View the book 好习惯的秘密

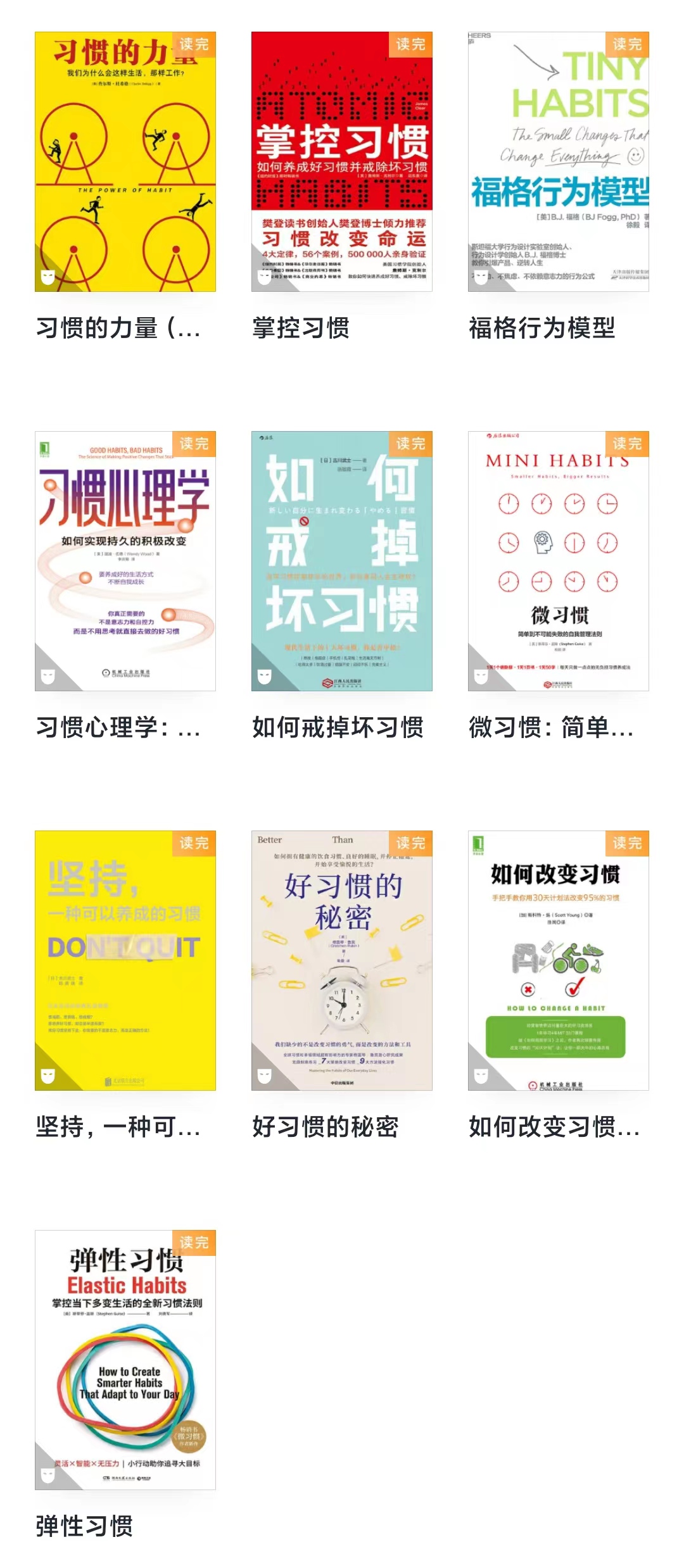pos(342,960)
